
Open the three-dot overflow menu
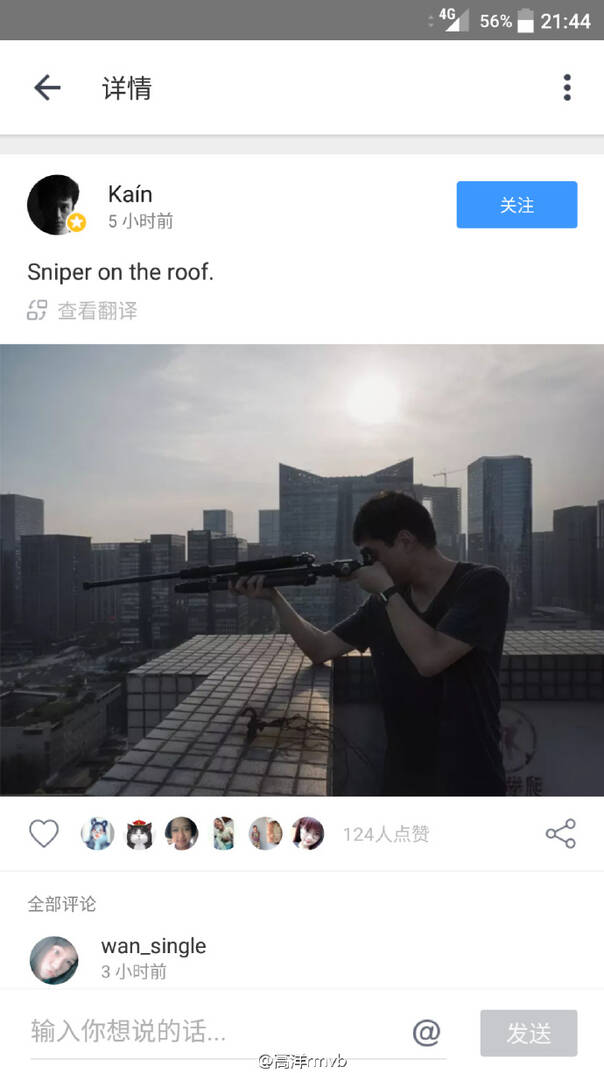(567, 88)
